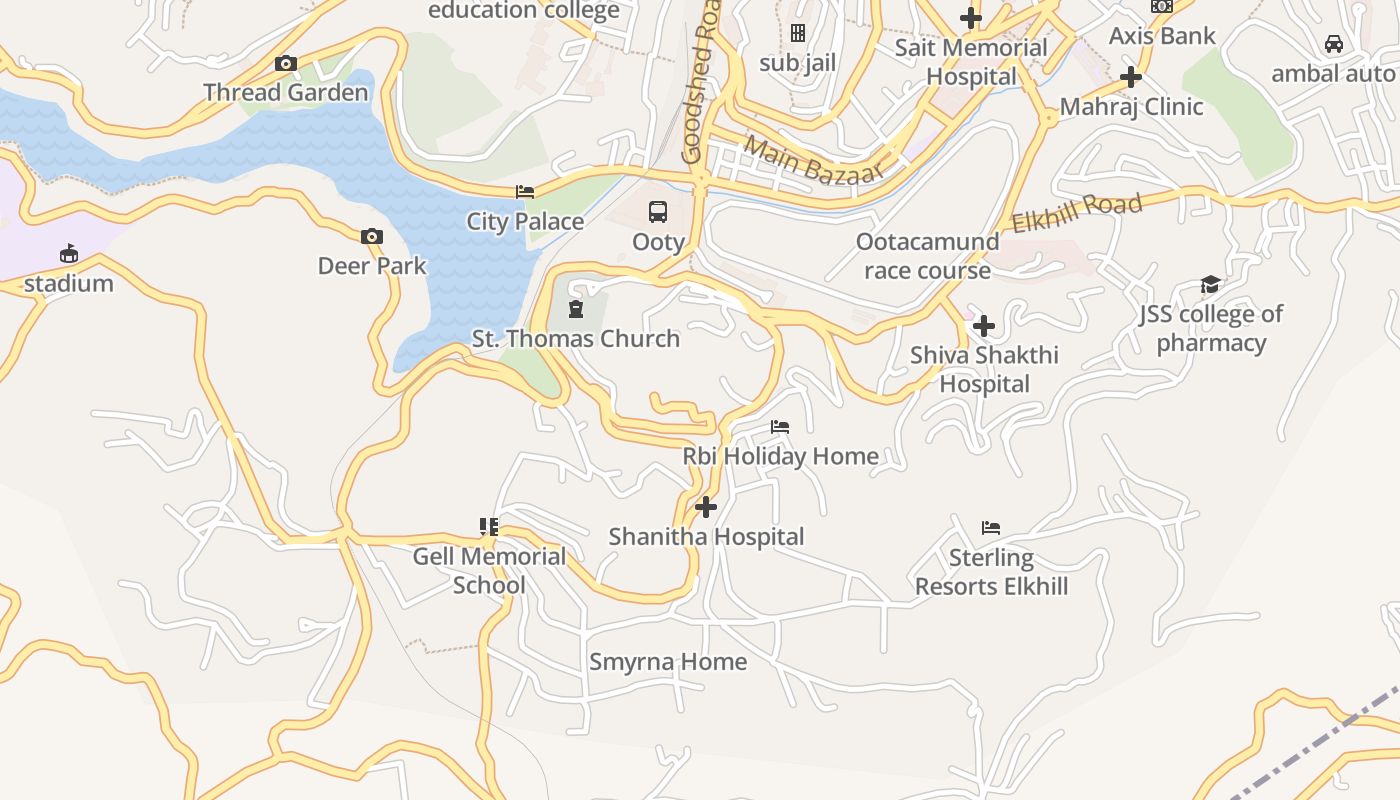Screen dimensions: 1400x800
Task: Open the City Palace hotel marker
Action: pyautogui.click(x=525, y=192)
